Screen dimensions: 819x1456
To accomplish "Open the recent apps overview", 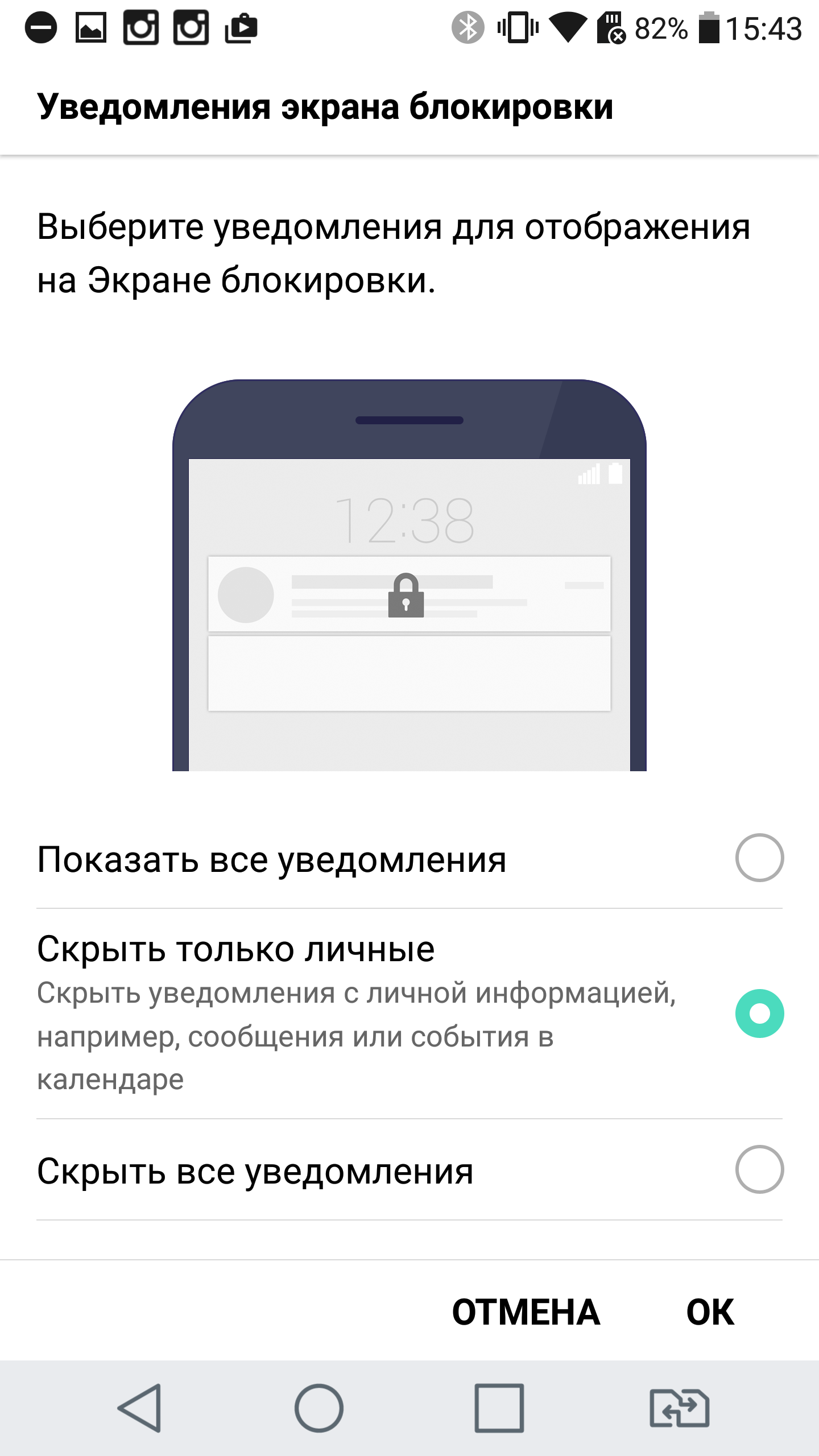I will (499, 1408).
